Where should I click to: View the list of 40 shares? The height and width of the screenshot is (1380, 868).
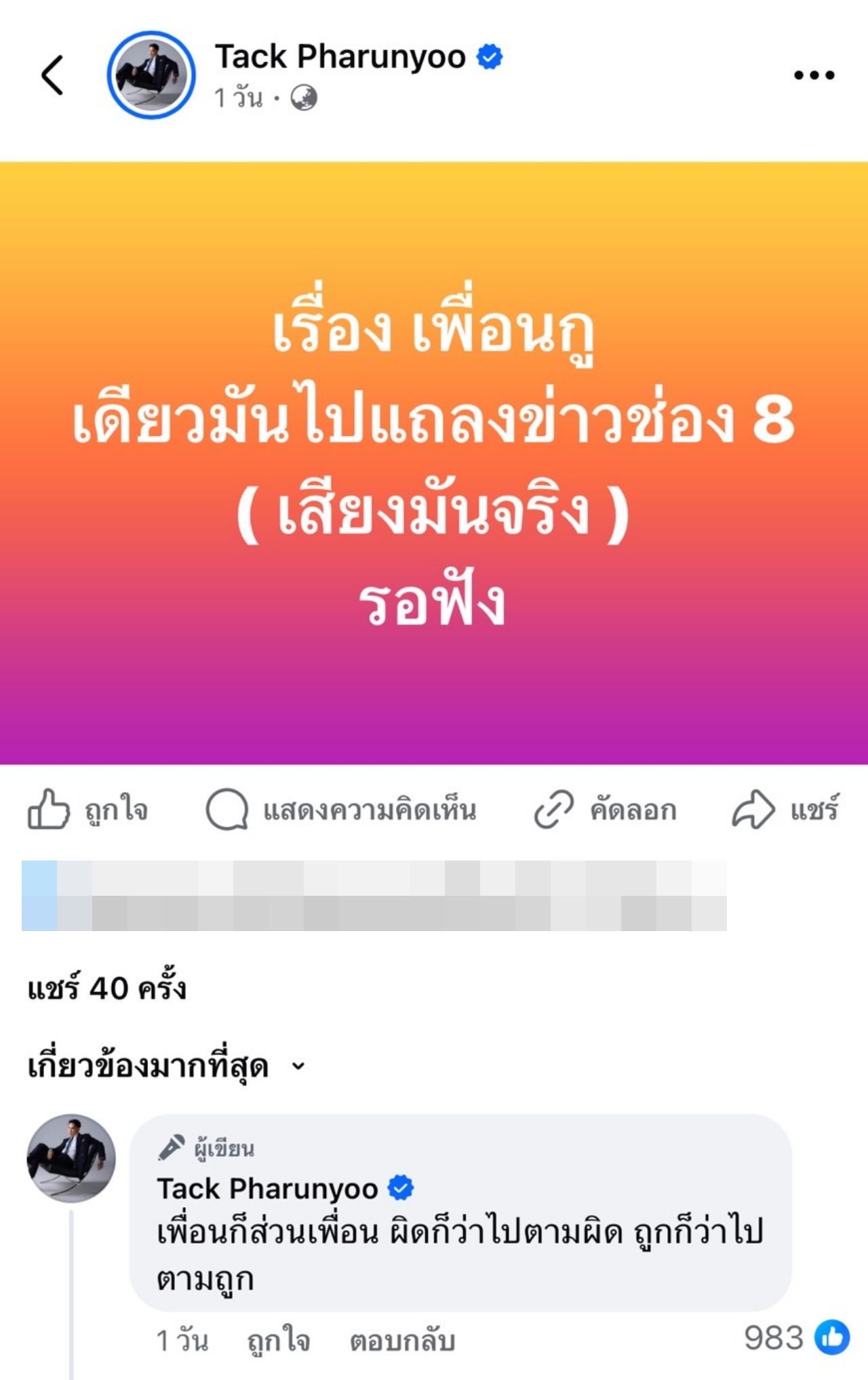[x=106, y=988]
